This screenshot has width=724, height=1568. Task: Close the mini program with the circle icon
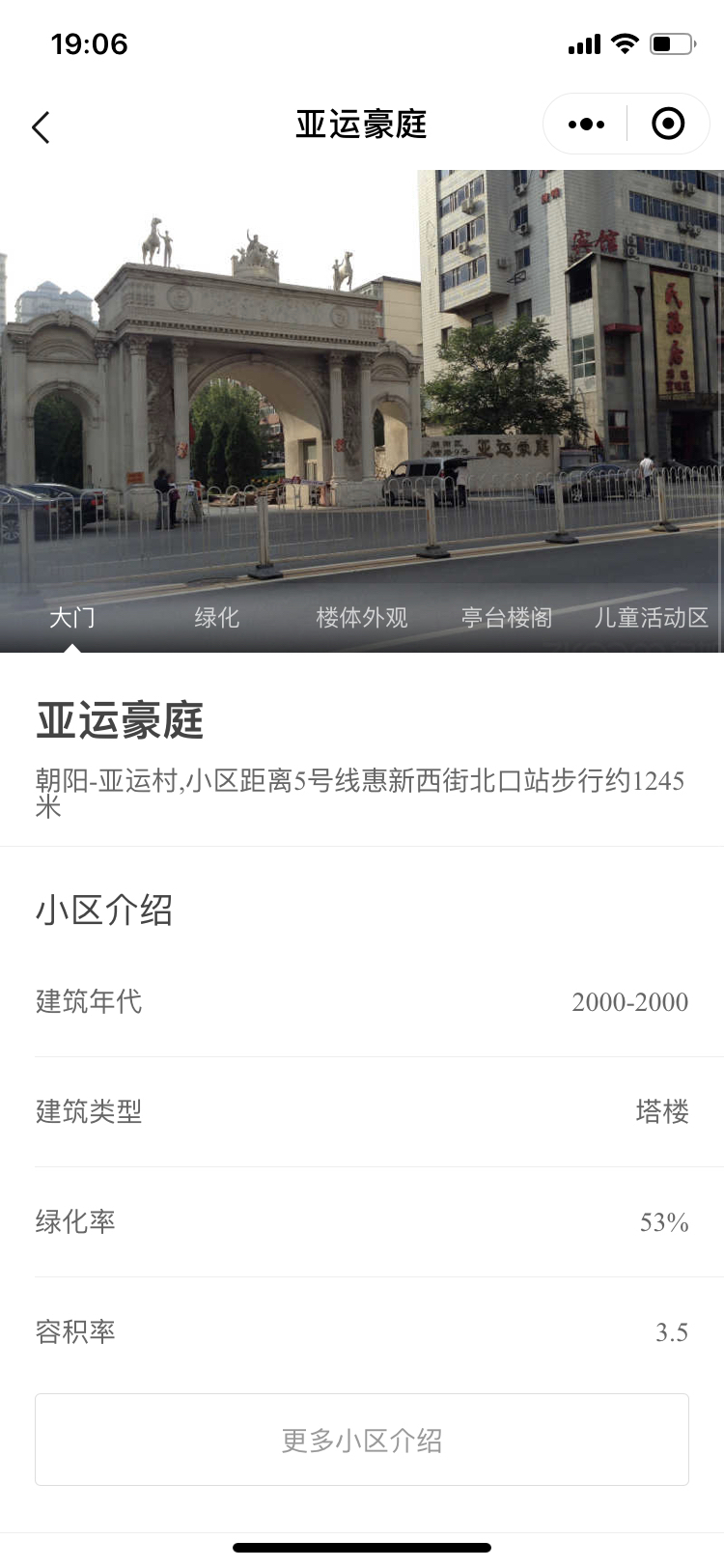668,125
